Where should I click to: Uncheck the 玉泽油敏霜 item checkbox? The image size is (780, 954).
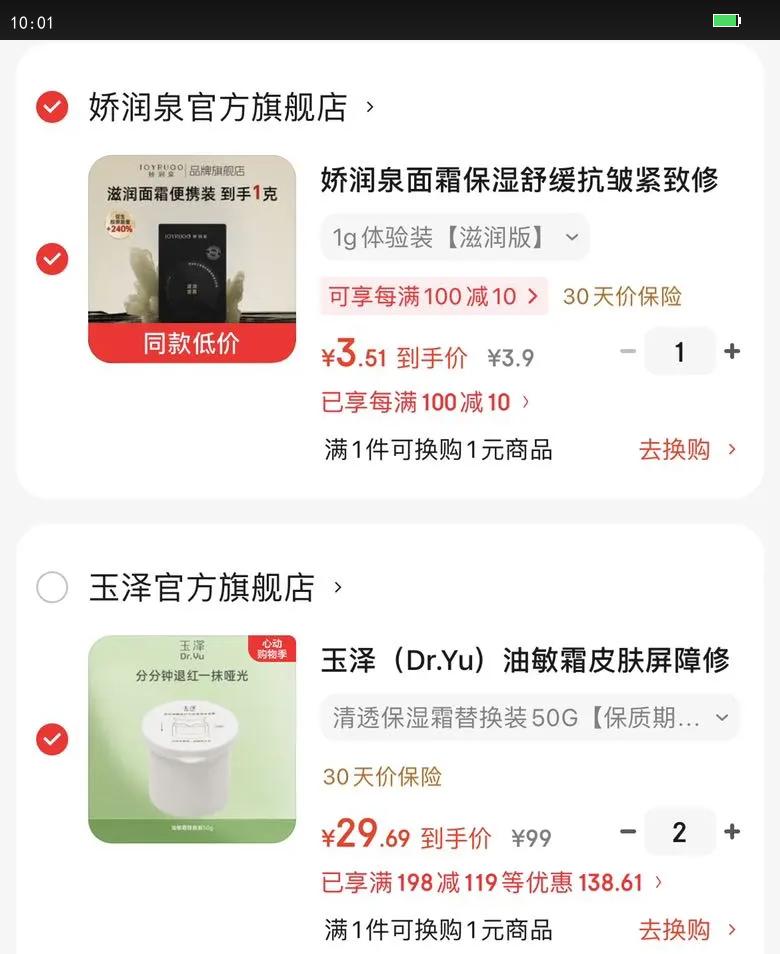[x=52, y=739]
